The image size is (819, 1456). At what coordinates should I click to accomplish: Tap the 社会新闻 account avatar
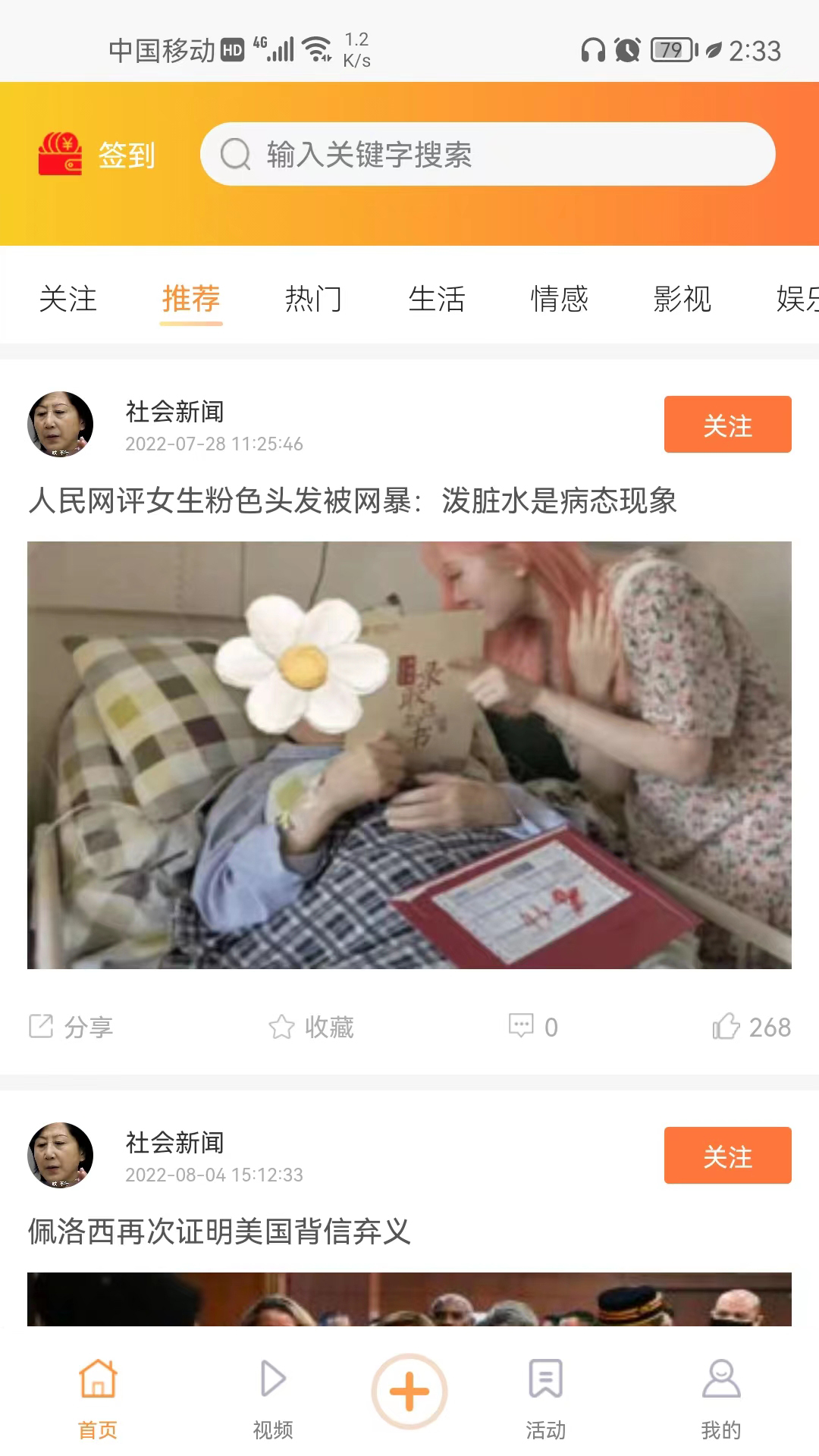pyautogui.click(x=60, y=425)
